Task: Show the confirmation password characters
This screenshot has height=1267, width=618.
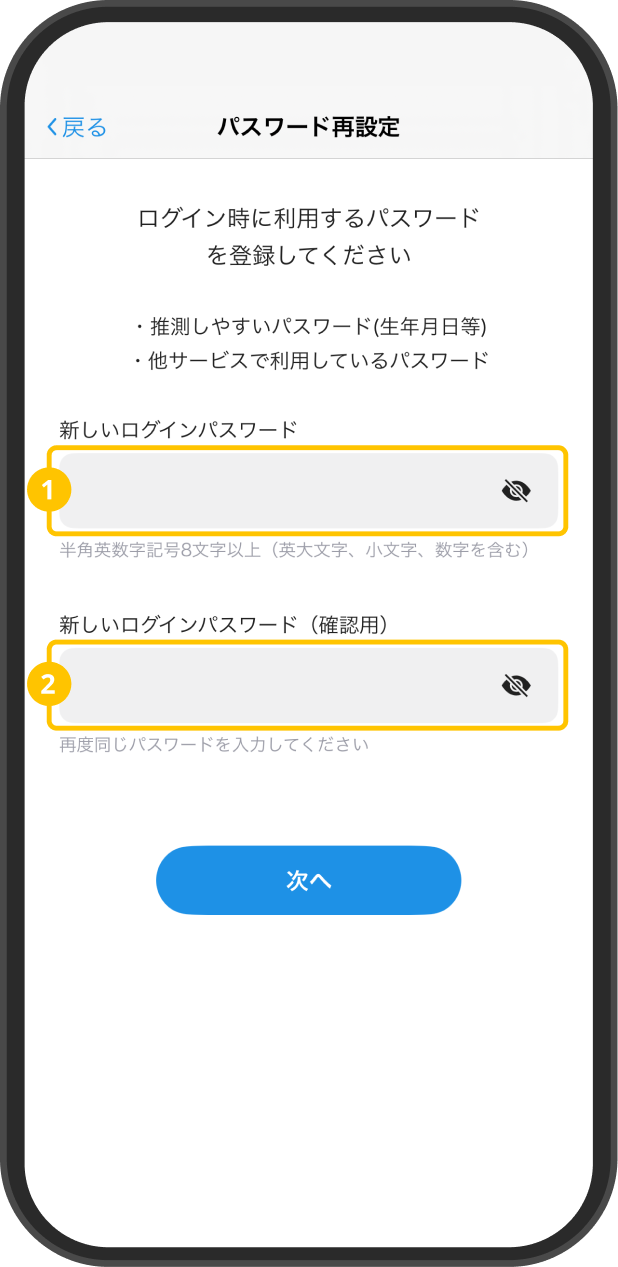Action: pos(515,686)
